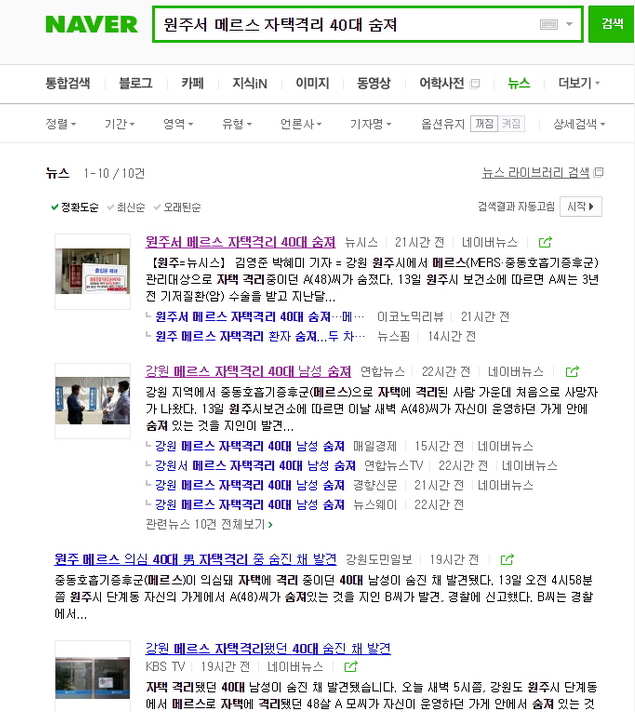Switch to the 블로그 tab
This screenshot has height=712, width=635.
click(135, 83)
